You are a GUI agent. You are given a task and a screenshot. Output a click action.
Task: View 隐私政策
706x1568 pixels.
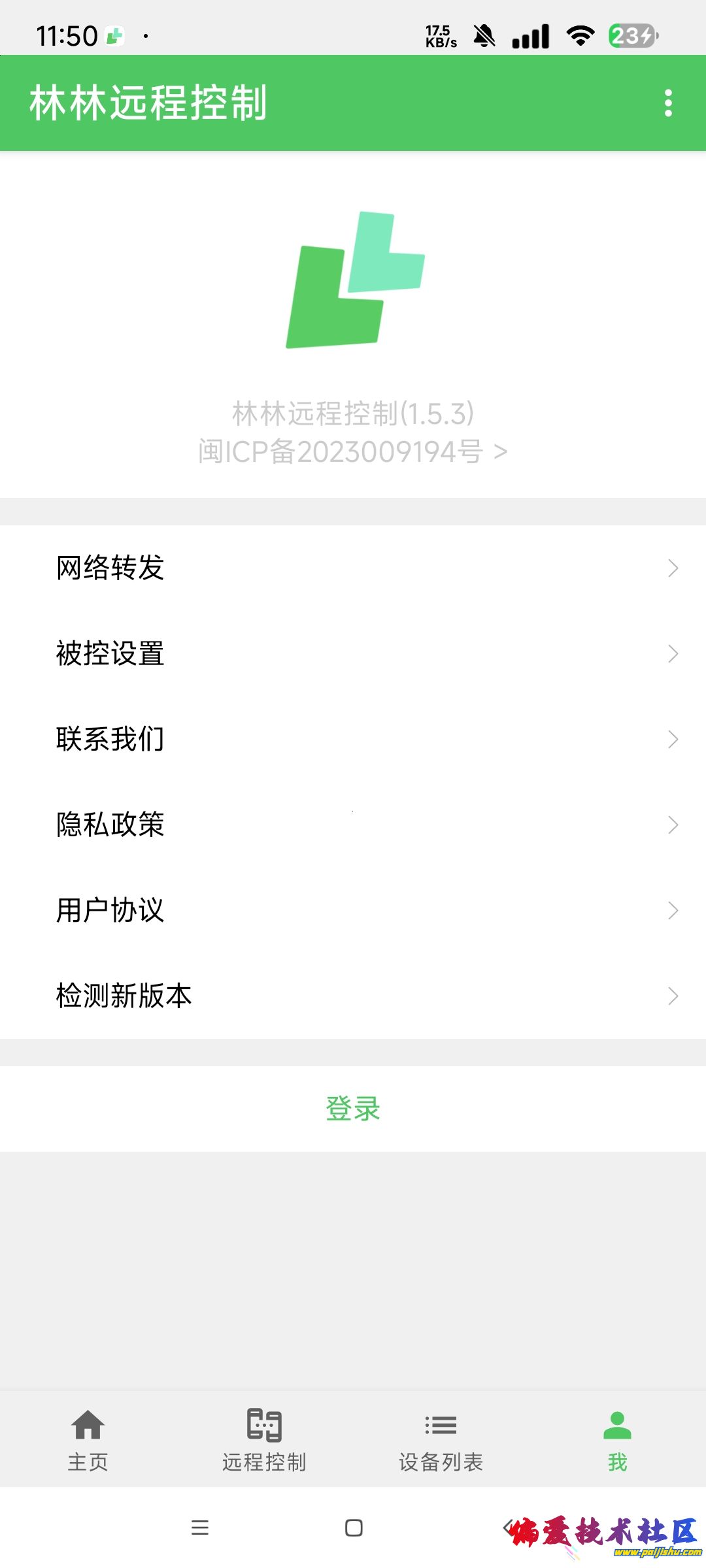click(353, 825)
